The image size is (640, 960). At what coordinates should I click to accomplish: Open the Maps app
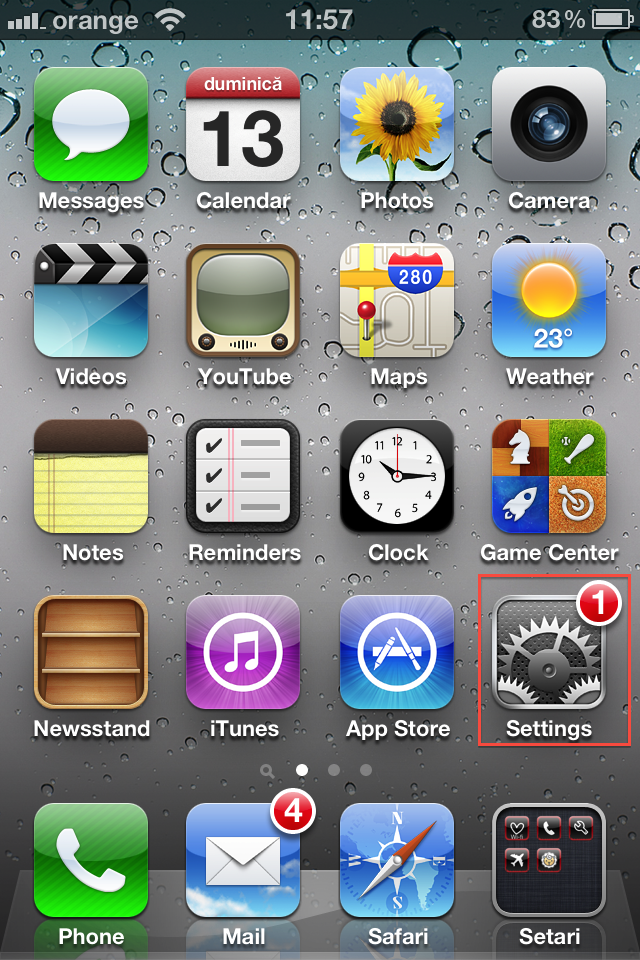click(397, 301)
